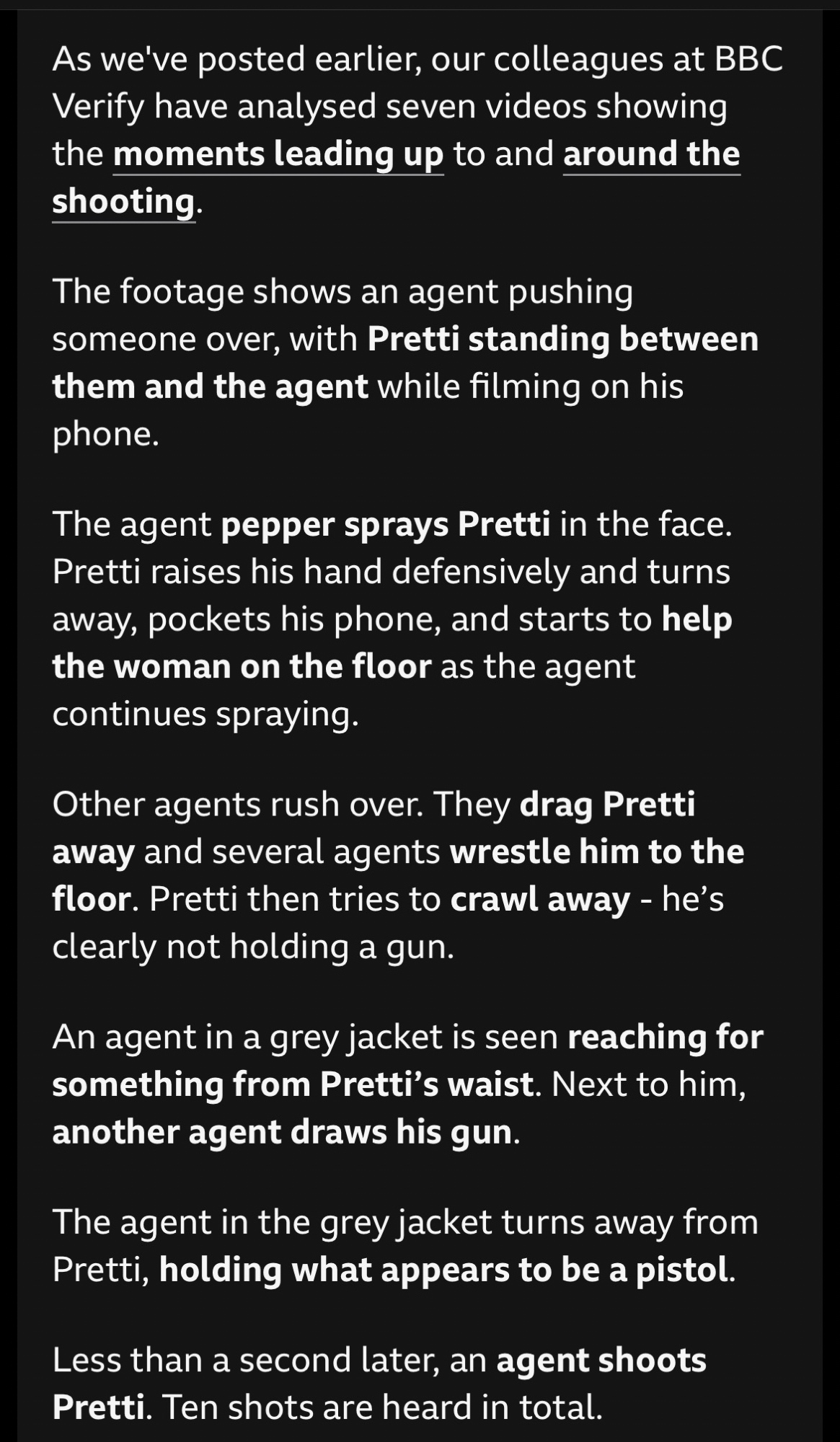Open the 'around the shooting' link
The image size is (840, 1442).
[651, 154]
